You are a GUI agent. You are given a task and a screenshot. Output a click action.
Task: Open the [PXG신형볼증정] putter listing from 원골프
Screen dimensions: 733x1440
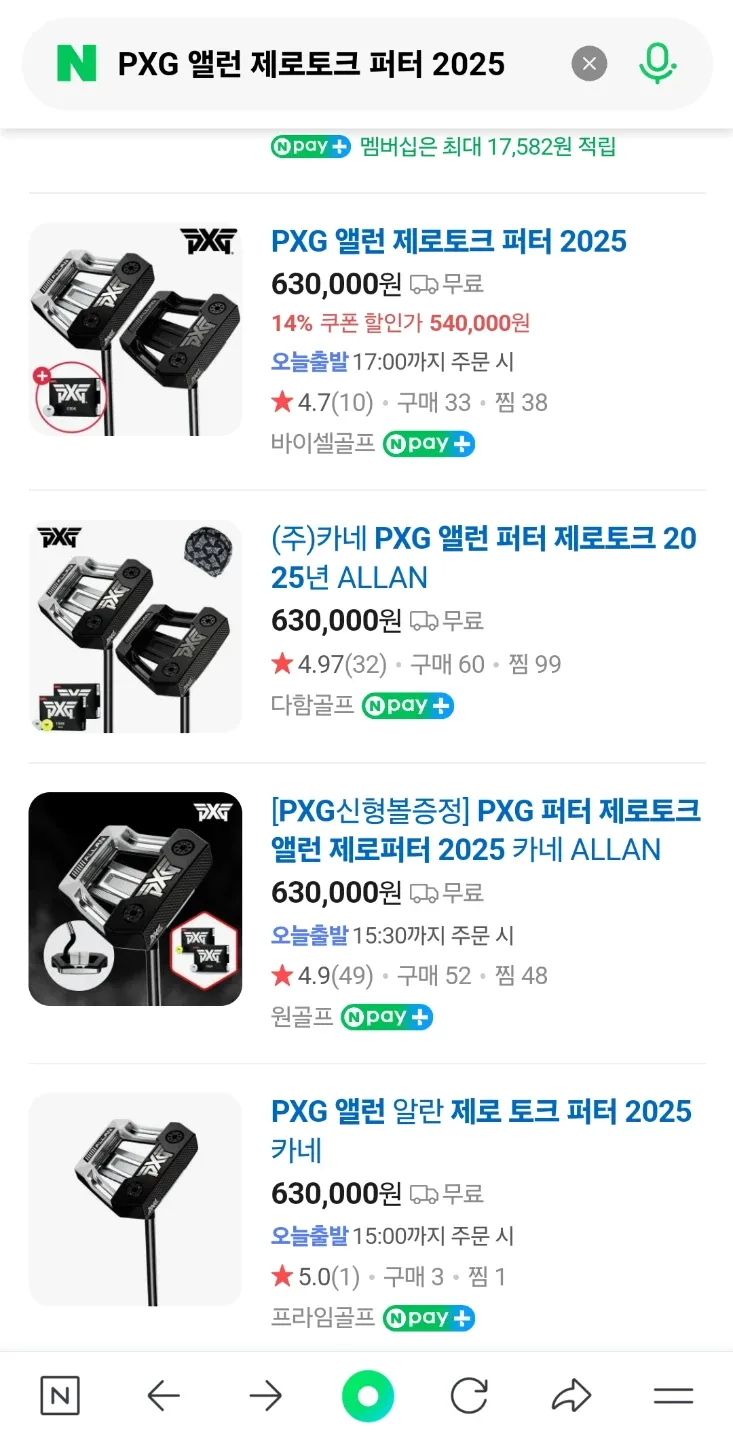(x=485, y=830)
